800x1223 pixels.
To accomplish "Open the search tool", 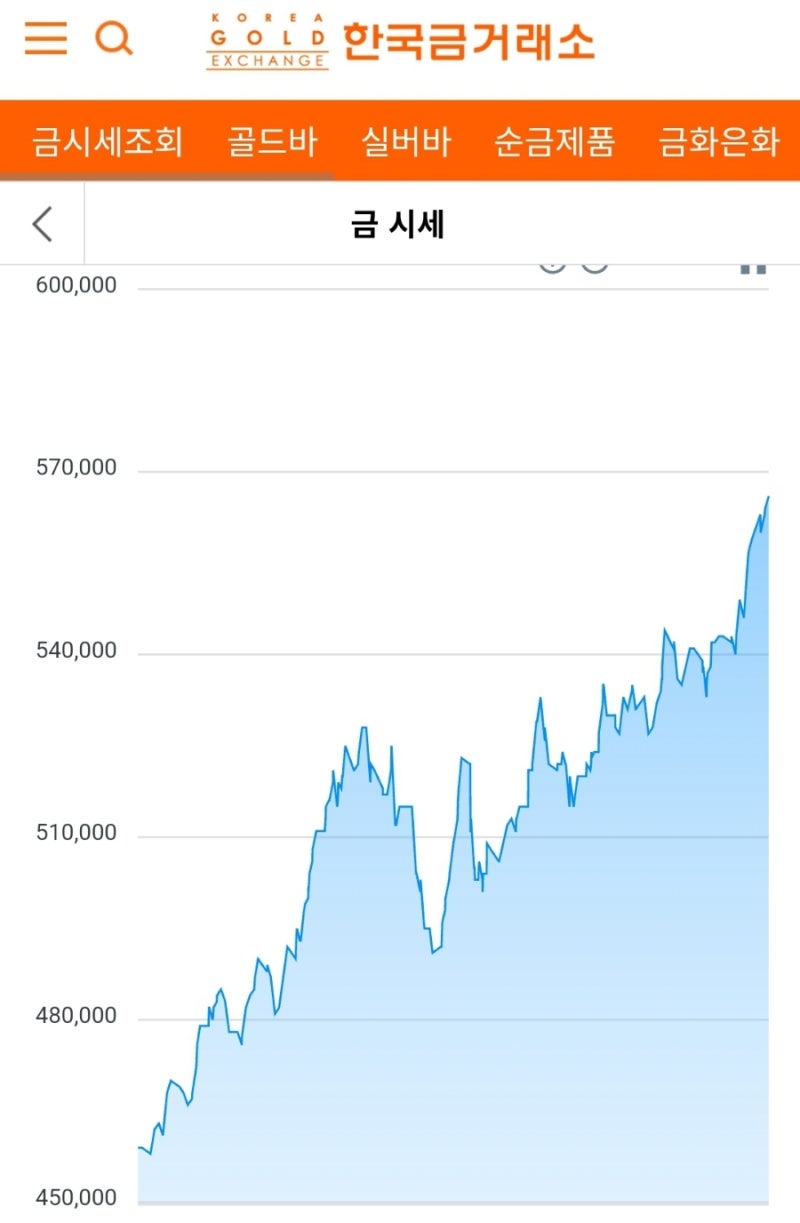I will coord(115,39).
